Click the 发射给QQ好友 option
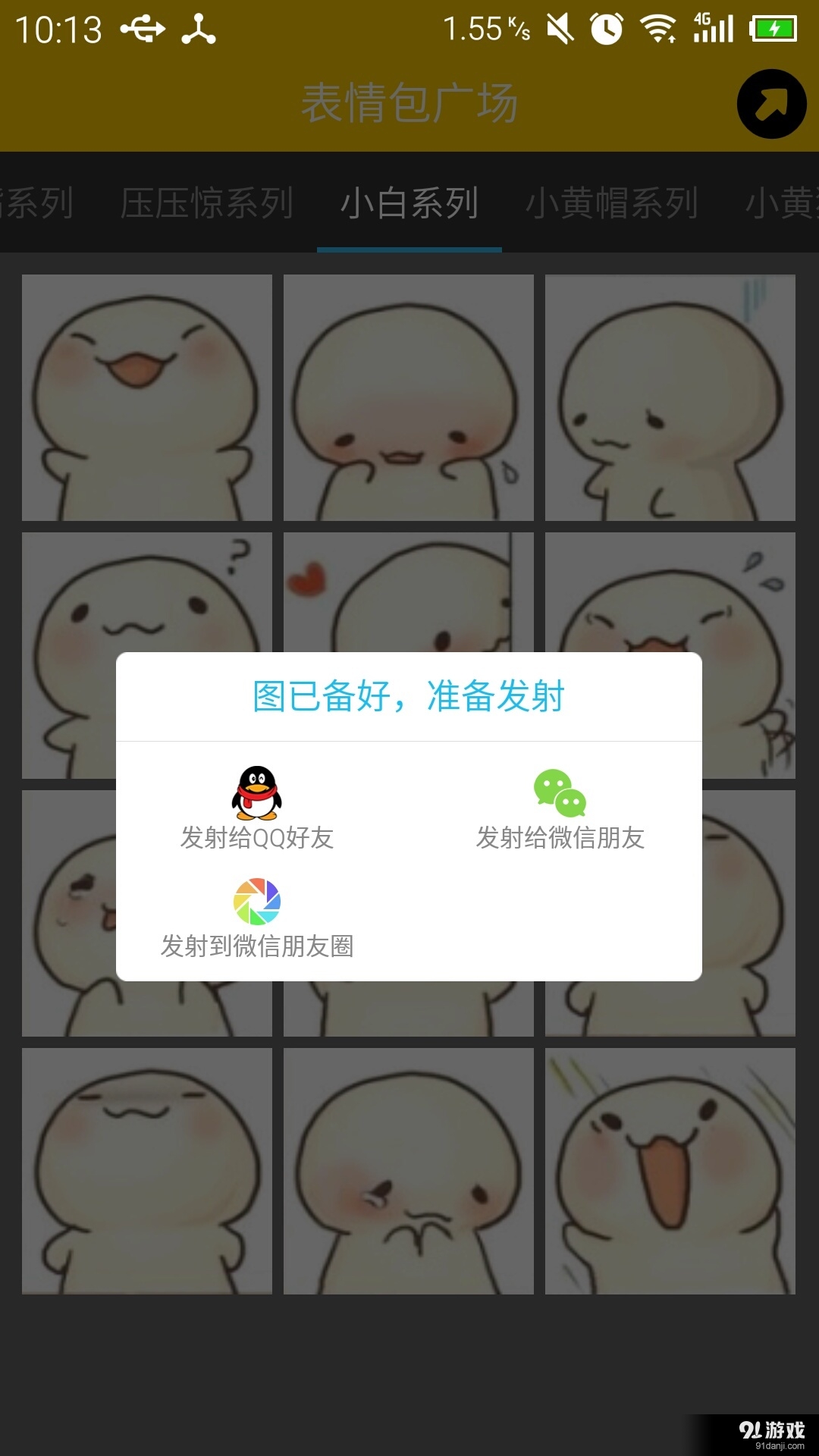This screenshot has height=1456, width=819. (x=256, y=838)
